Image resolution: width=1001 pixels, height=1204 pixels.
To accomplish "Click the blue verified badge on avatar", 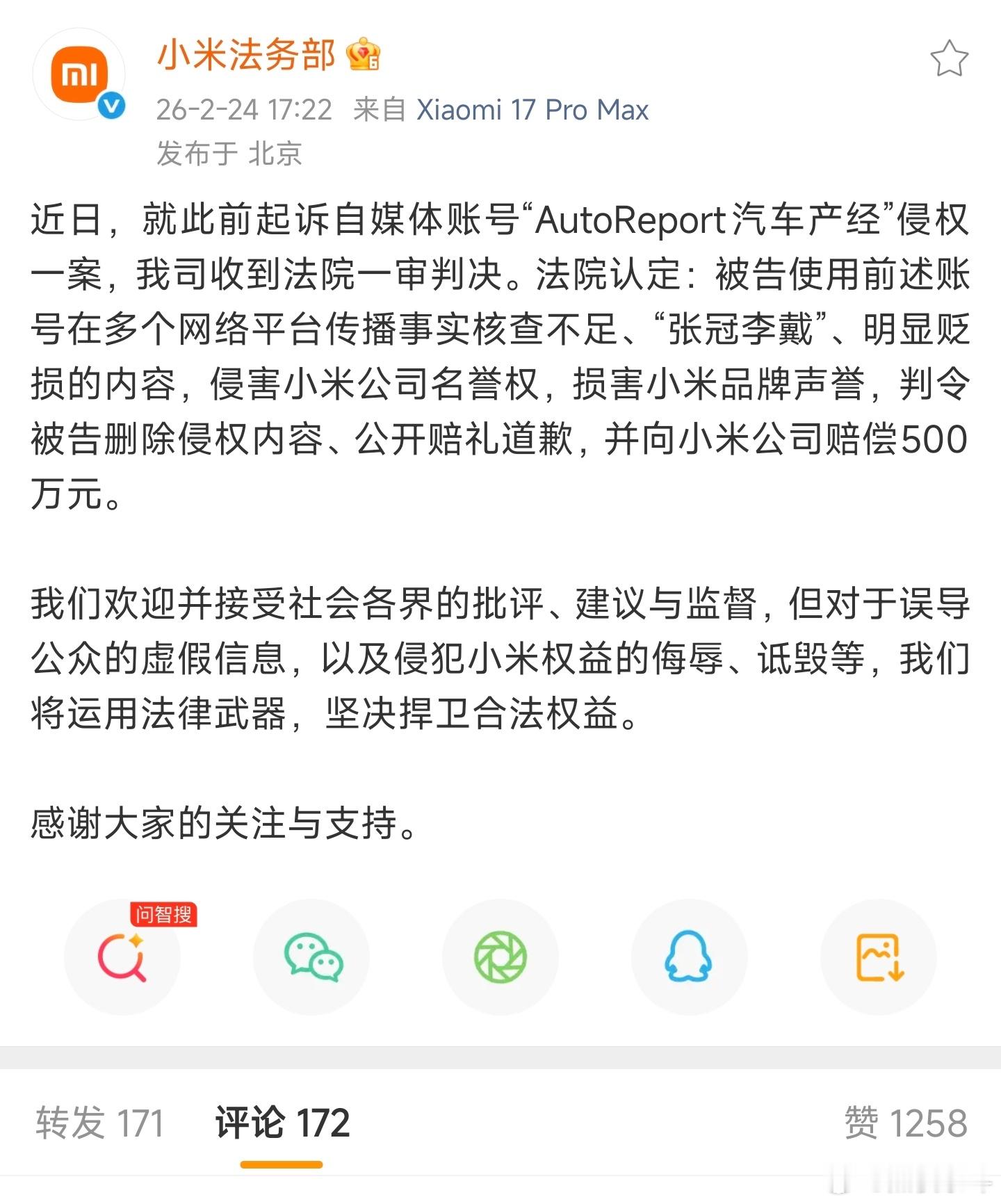I will click(113, 104).
